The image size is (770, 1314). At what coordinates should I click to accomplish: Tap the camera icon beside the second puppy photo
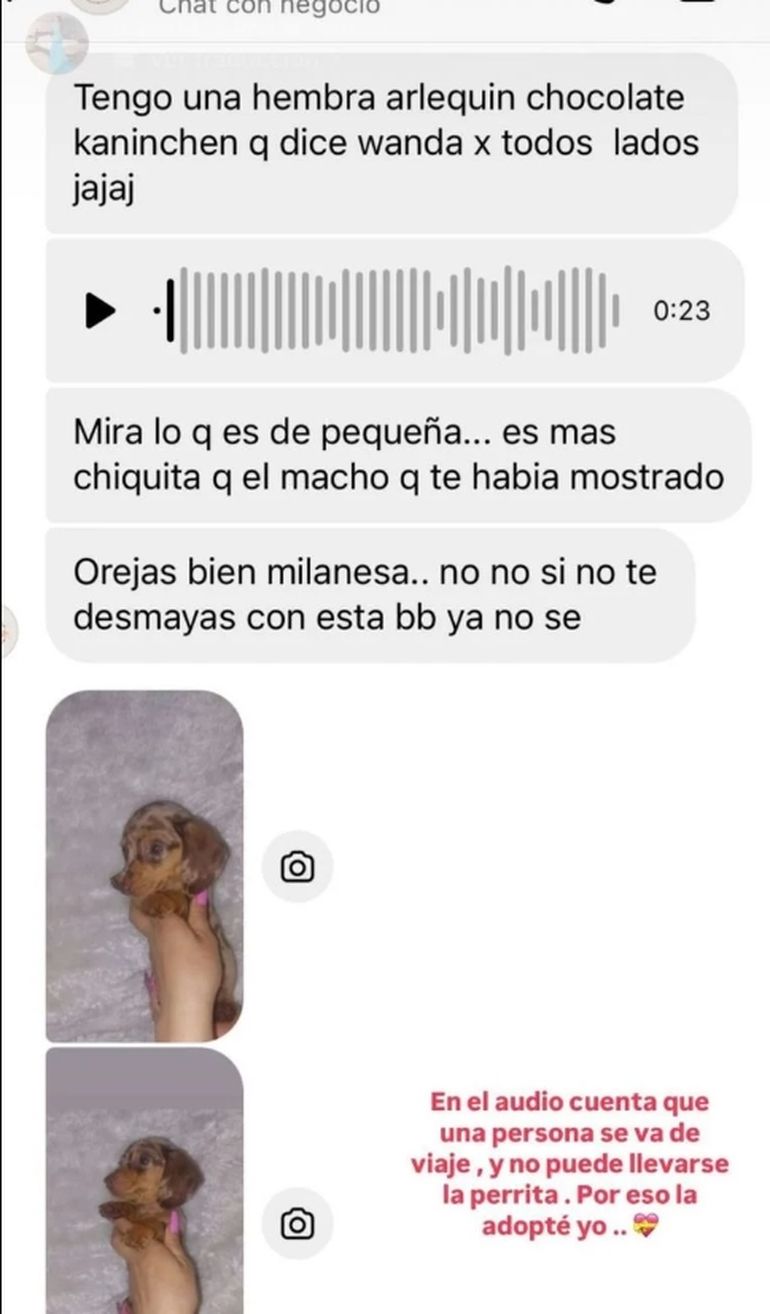pos(297,1223)
